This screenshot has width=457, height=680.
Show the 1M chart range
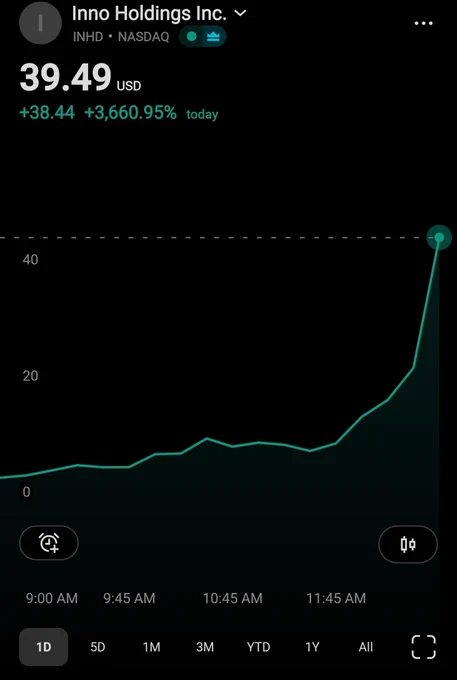151,647
